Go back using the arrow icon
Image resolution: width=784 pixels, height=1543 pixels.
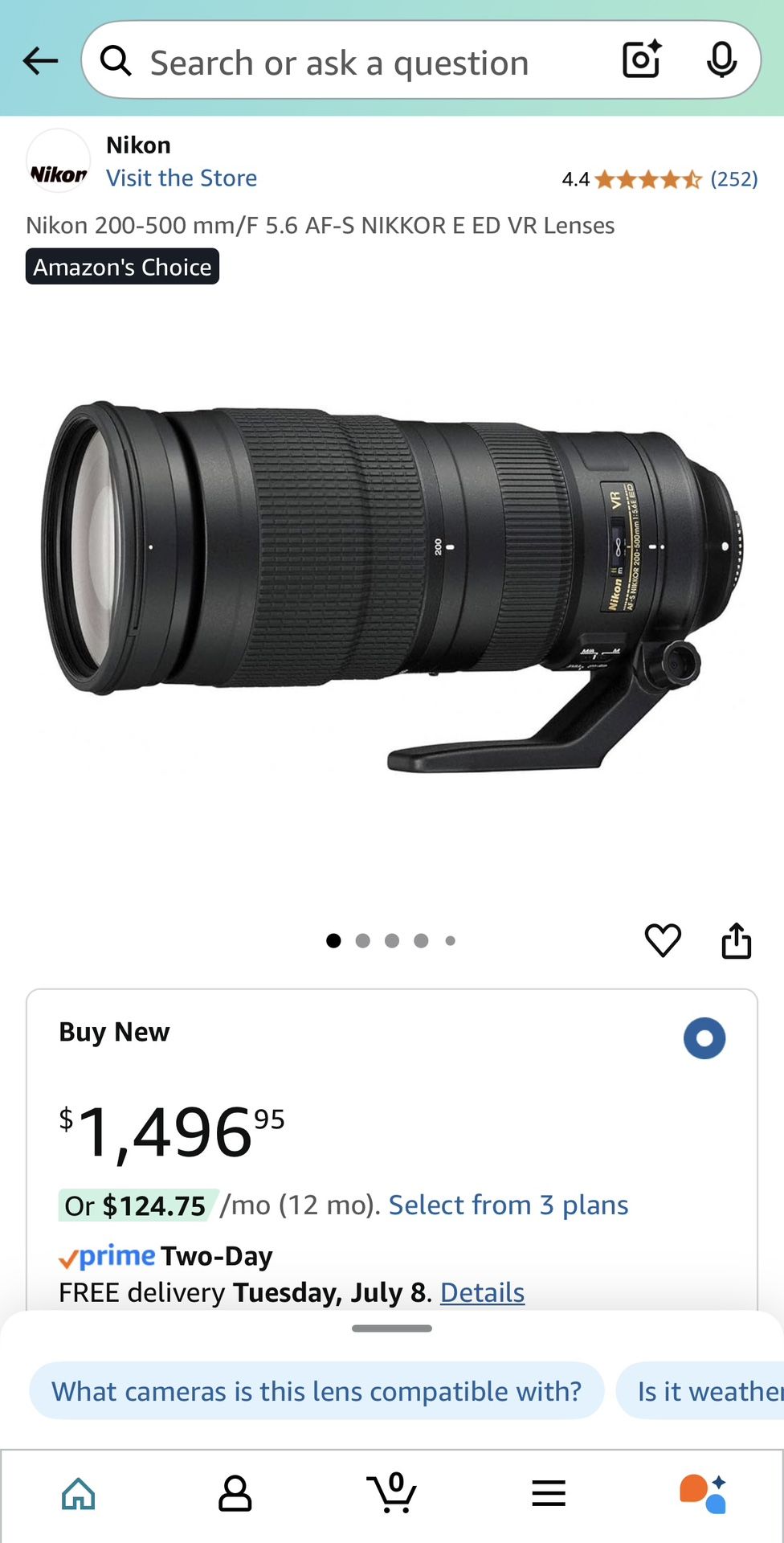click(x=40, y=60)
